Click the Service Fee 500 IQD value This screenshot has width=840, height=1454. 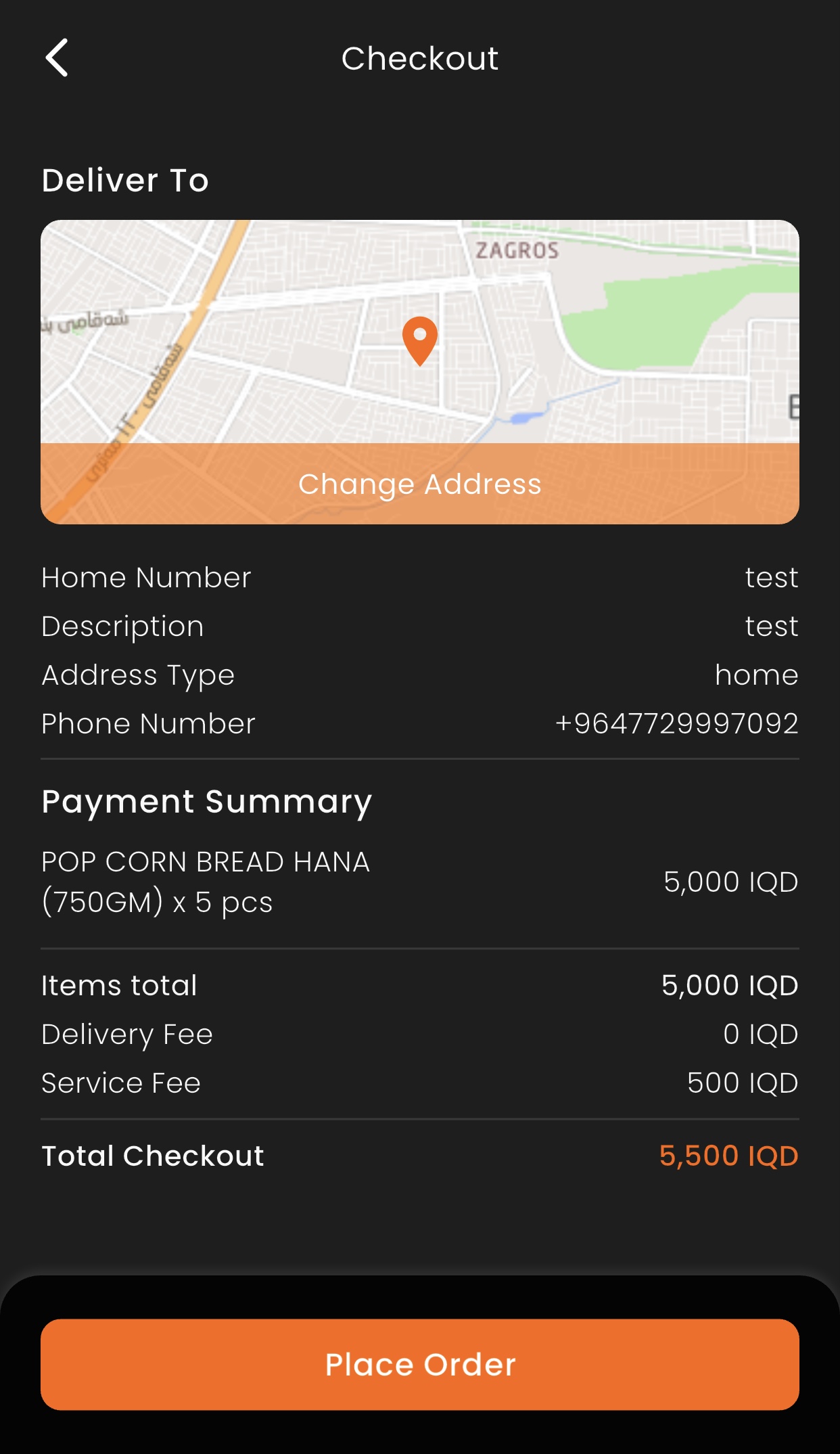[743, 1083]
